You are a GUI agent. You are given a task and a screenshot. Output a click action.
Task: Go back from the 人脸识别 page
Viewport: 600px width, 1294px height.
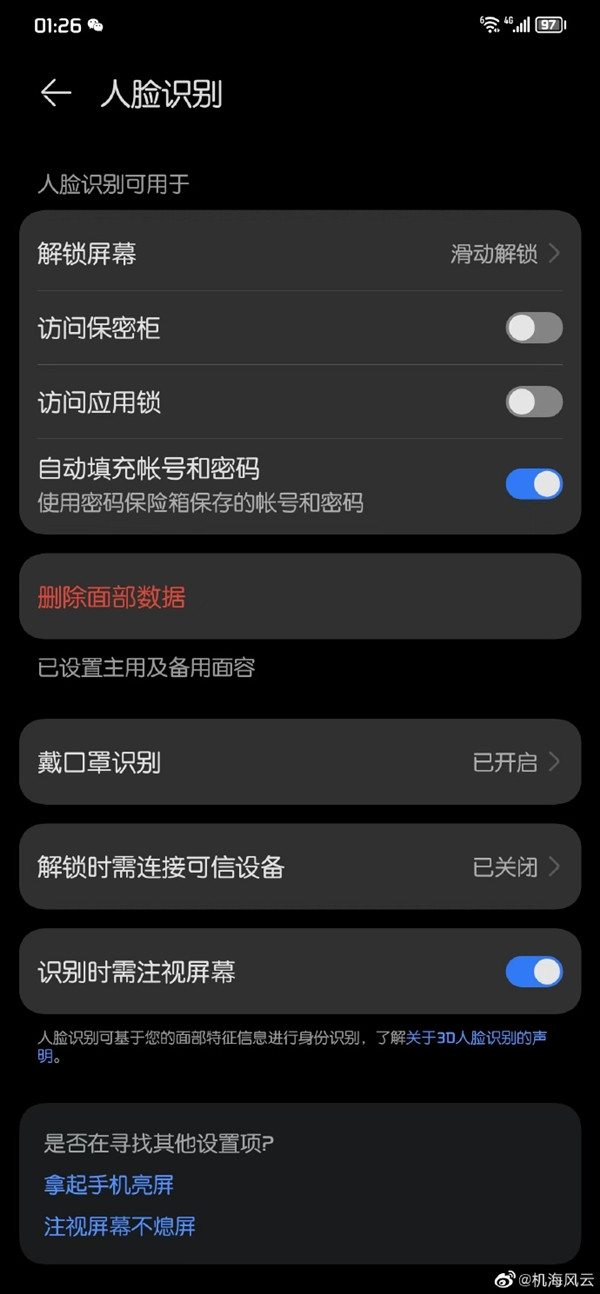(55, 94)
